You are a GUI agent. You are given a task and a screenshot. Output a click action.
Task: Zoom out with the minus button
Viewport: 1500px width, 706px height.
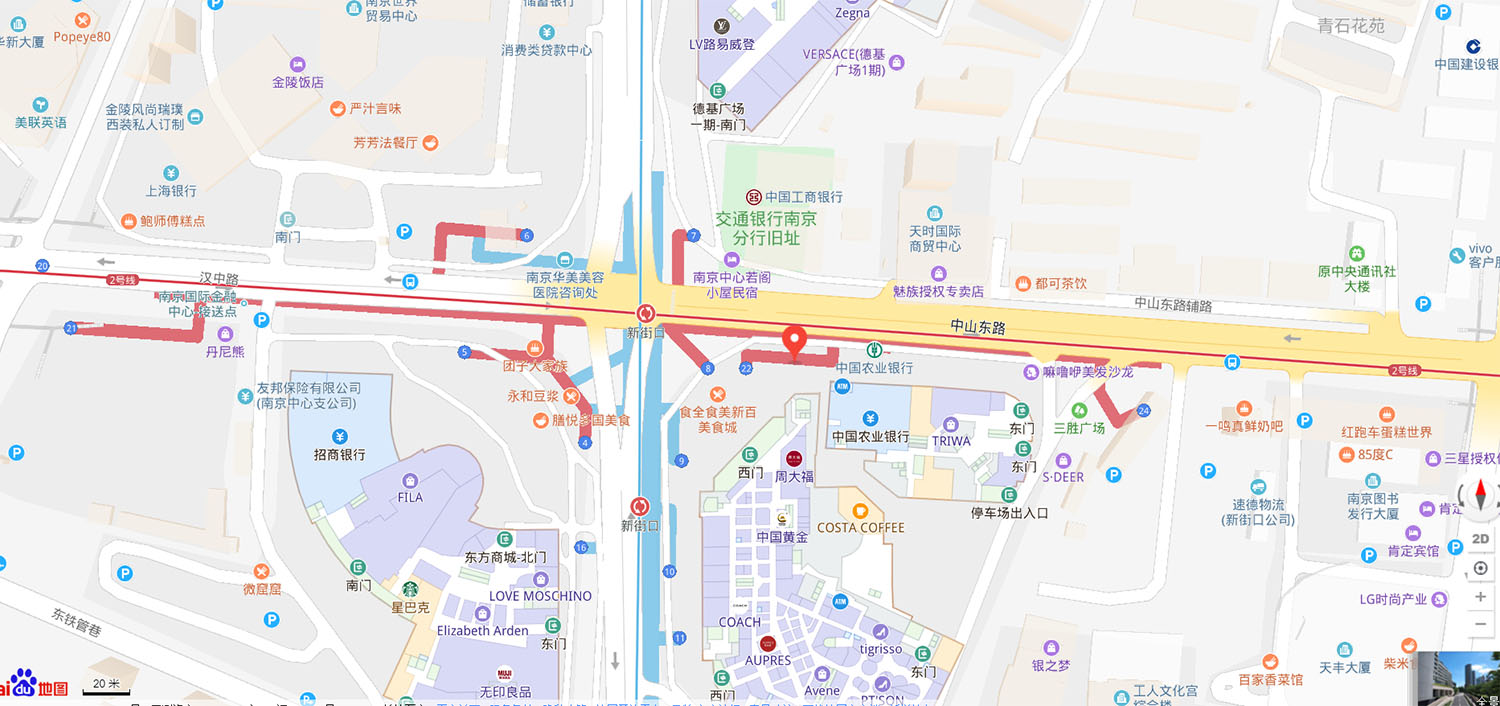pyautogui.click(x=1481, y=625)
